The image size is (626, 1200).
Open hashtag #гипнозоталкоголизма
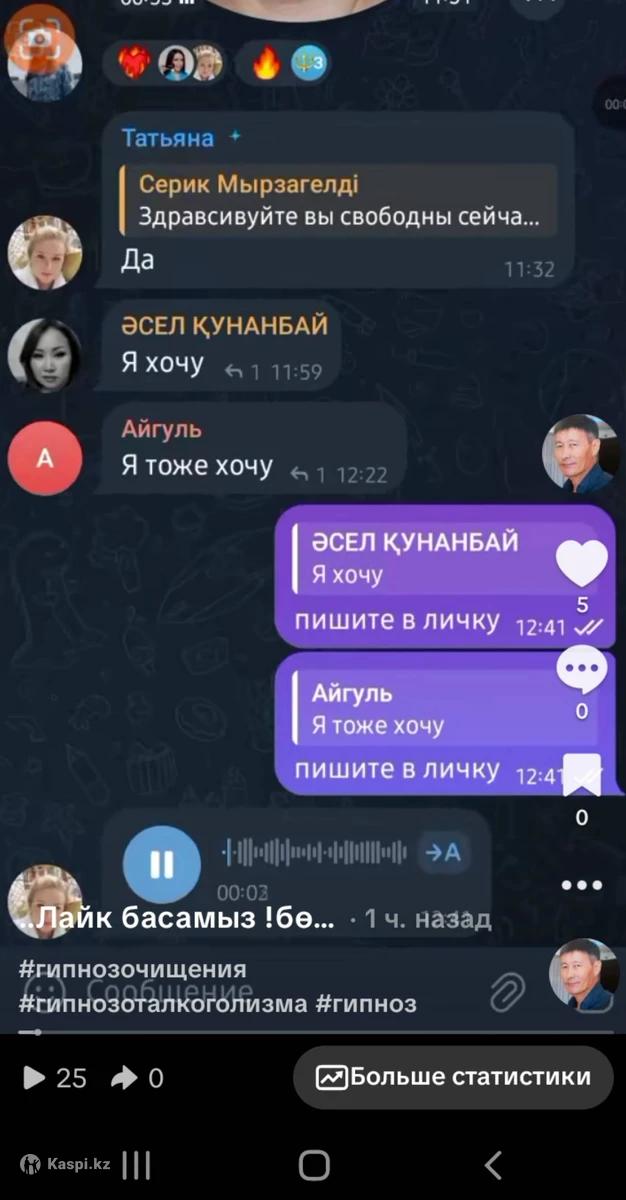coord(162,1003)
